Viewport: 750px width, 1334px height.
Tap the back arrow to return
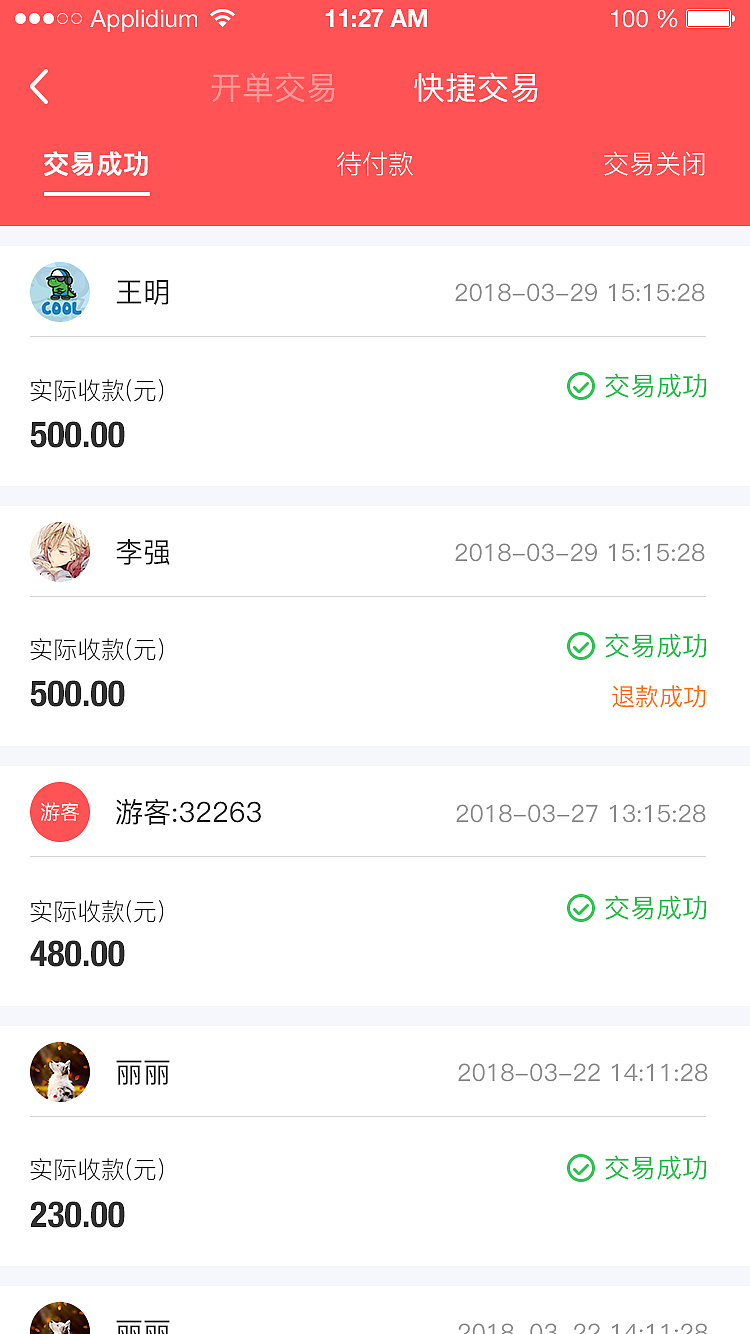[x=38, y=88]
